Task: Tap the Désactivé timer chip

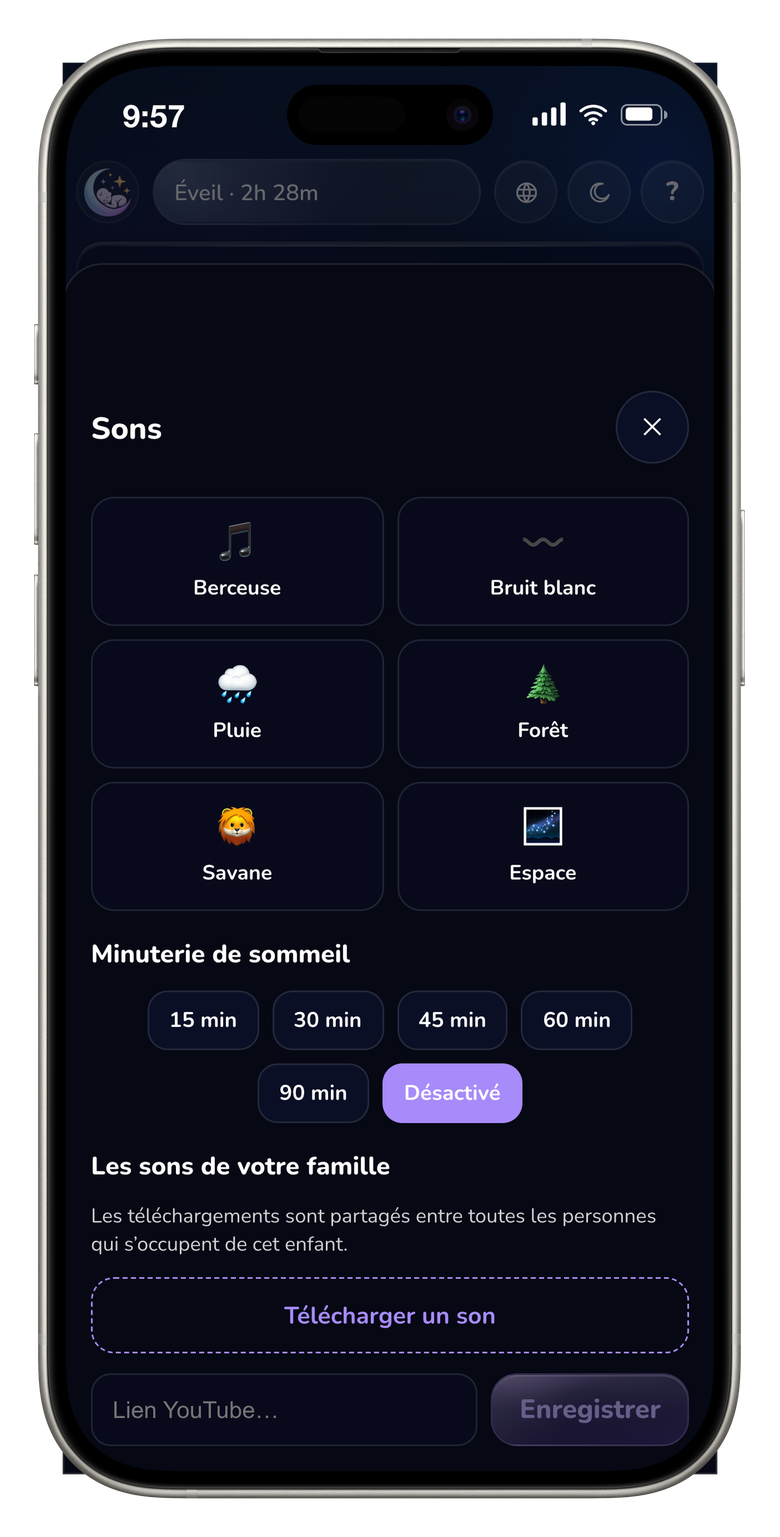Action: (452, 1093)
